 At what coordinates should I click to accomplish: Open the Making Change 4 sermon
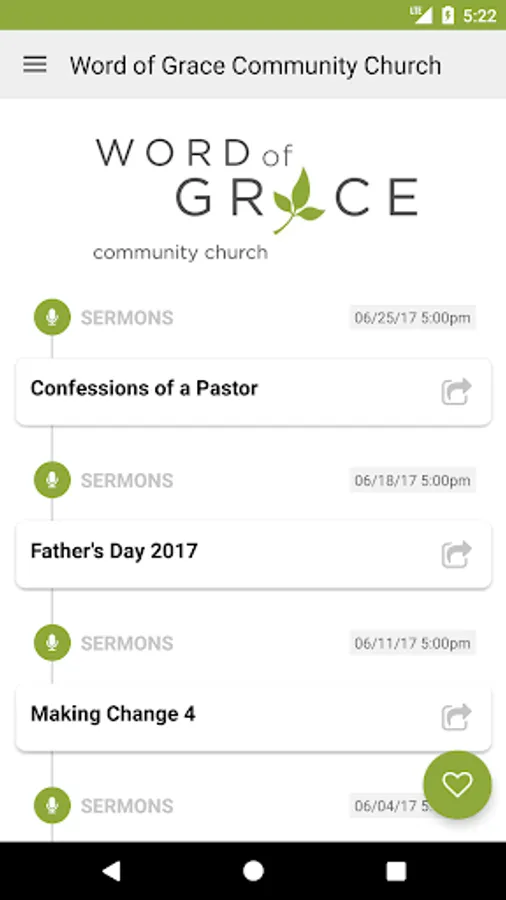[x=253, y=717]
